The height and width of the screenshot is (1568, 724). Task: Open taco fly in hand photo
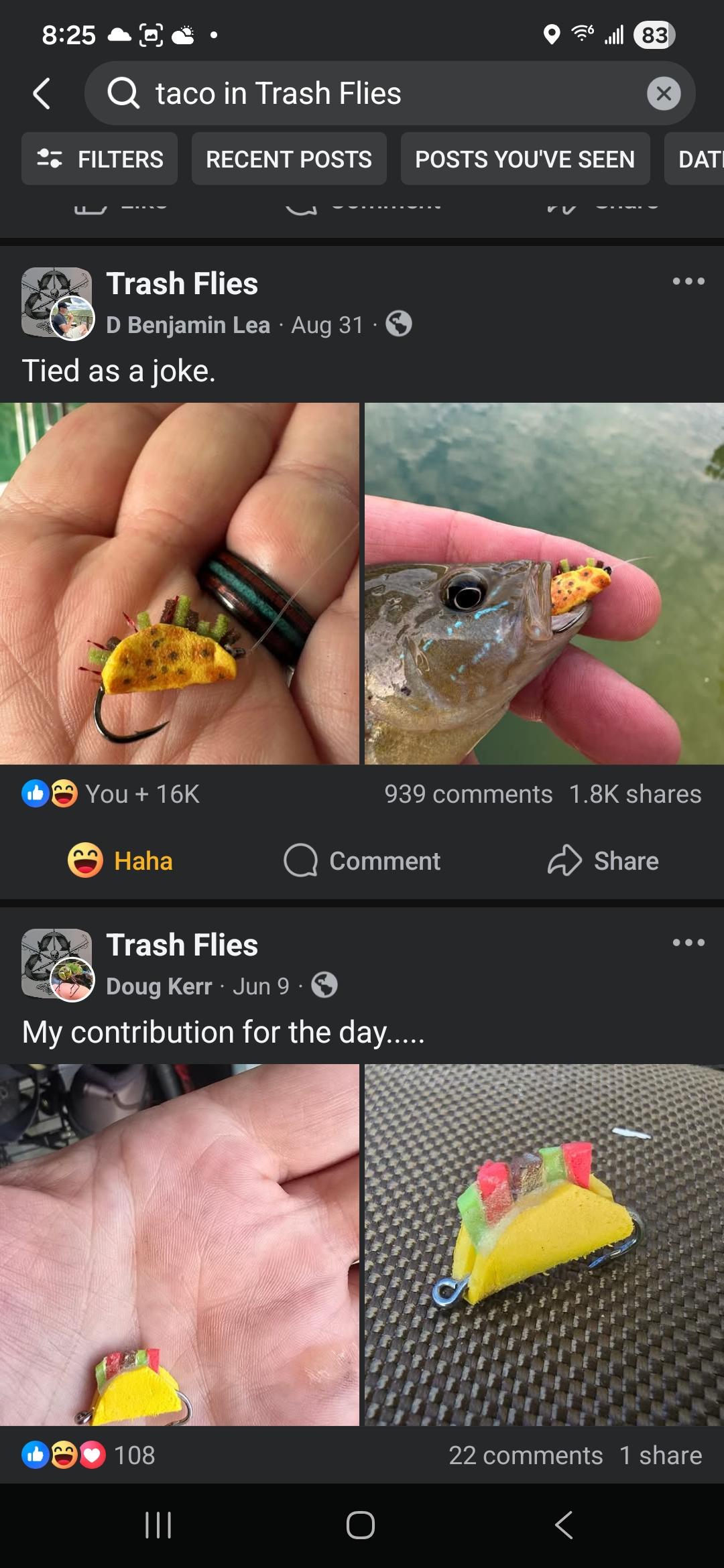click(x=179, y=583)
